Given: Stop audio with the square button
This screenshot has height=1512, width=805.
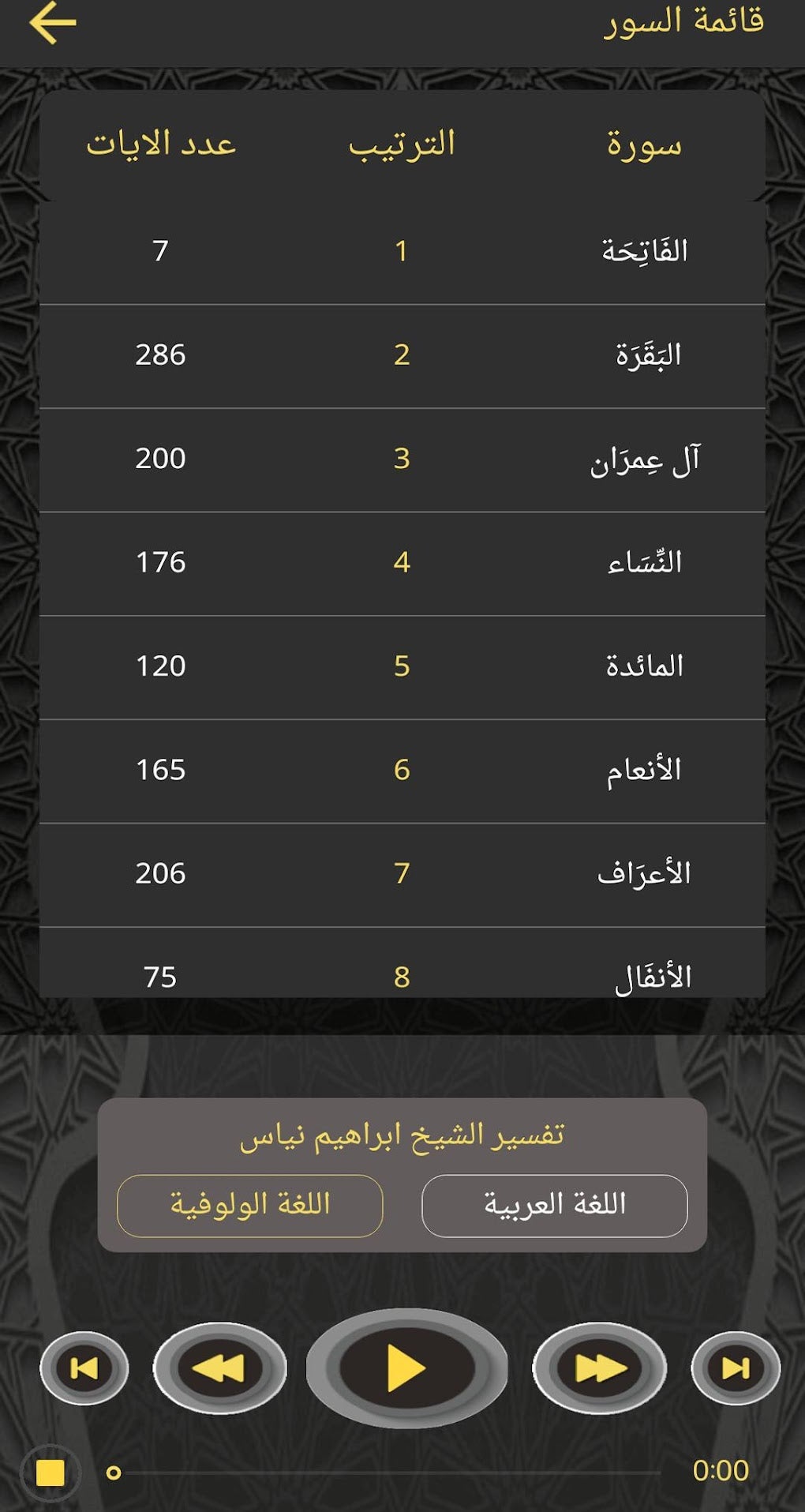Looking at the screenshot, I should [x=51, y=1473].
